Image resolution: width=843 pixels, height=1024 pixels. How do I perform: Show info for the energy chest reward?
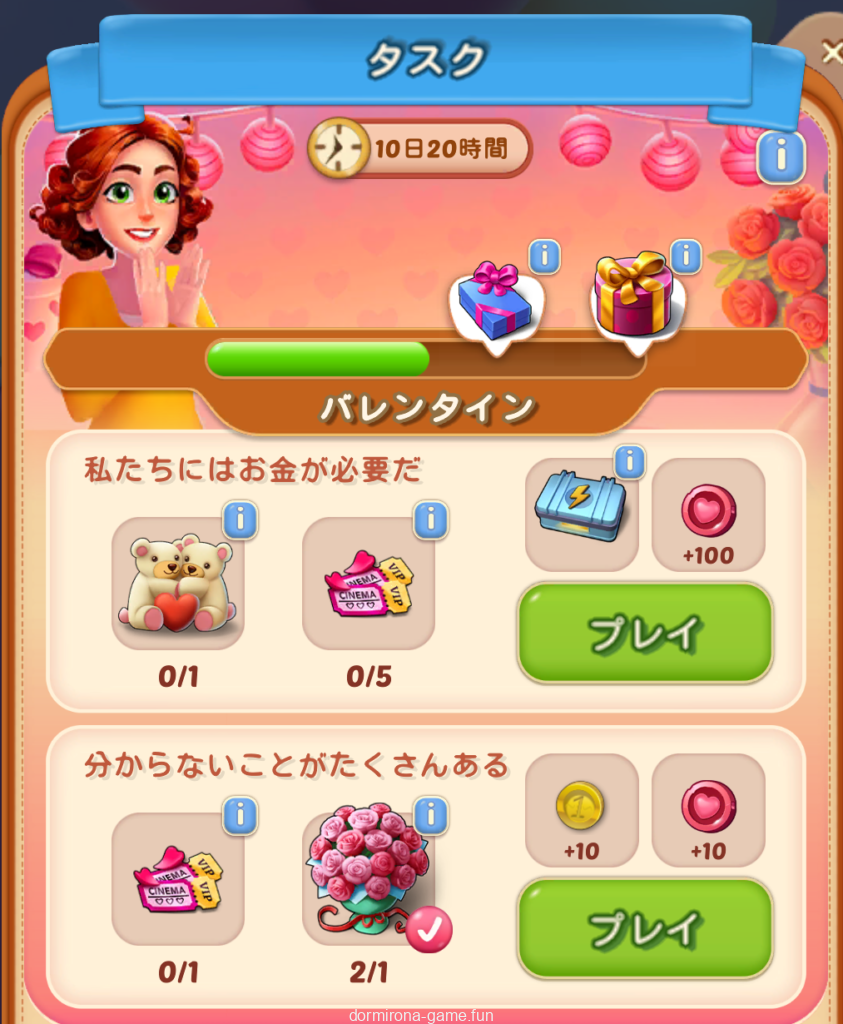pyautogui.click(x=629, y=462)
